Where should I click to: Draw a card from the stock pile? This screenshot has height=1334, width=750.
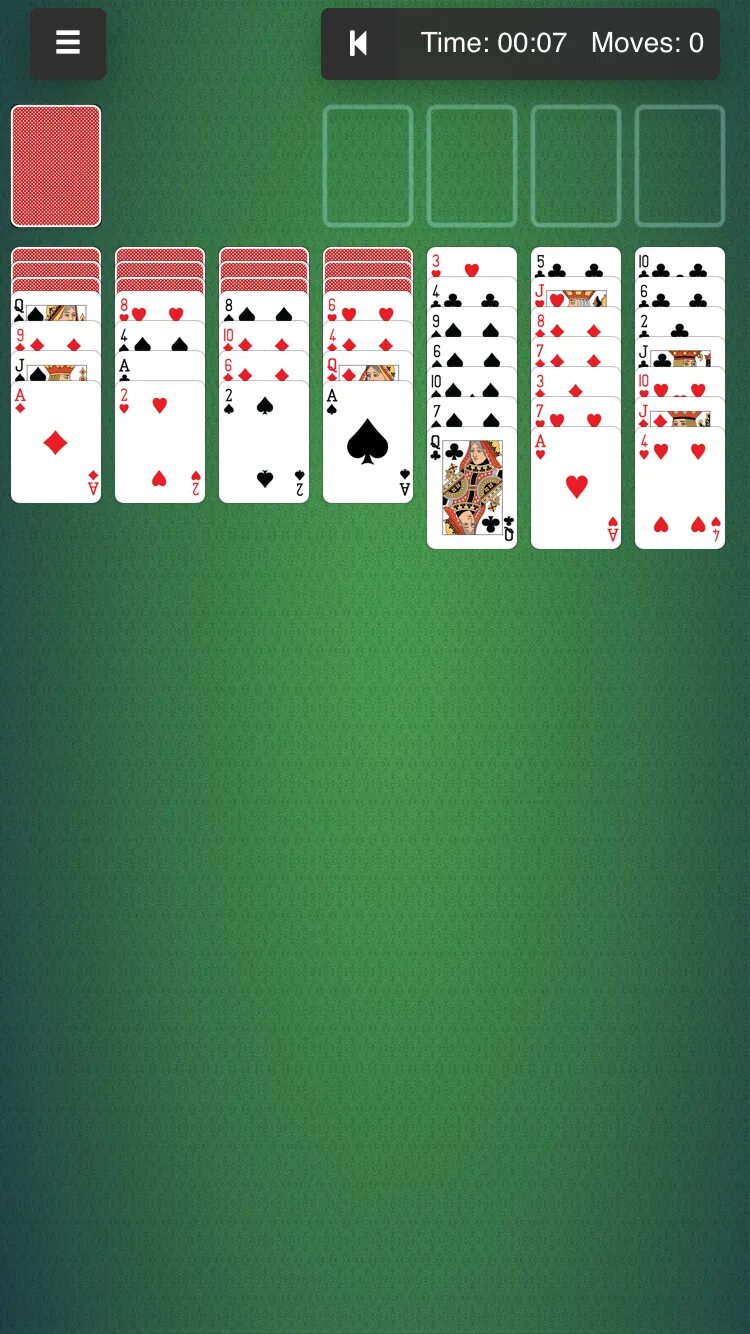click(x=56, y=166)
